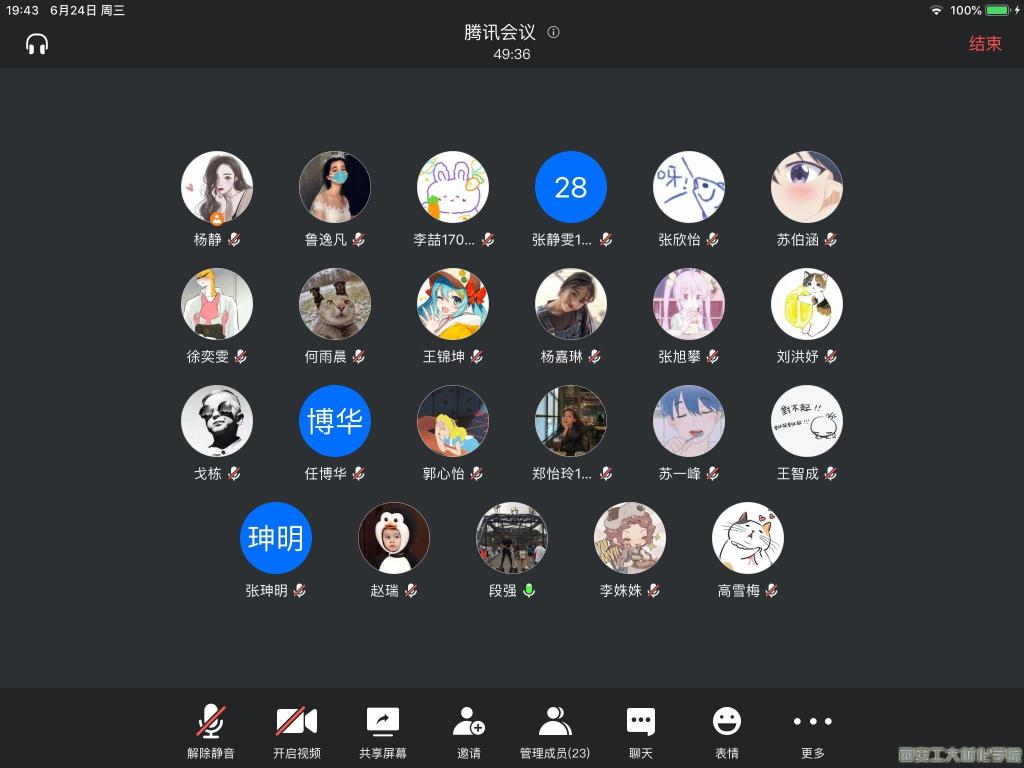
Task: Choose 苏伯涵's avatar
Action: (x=807, y=187)
